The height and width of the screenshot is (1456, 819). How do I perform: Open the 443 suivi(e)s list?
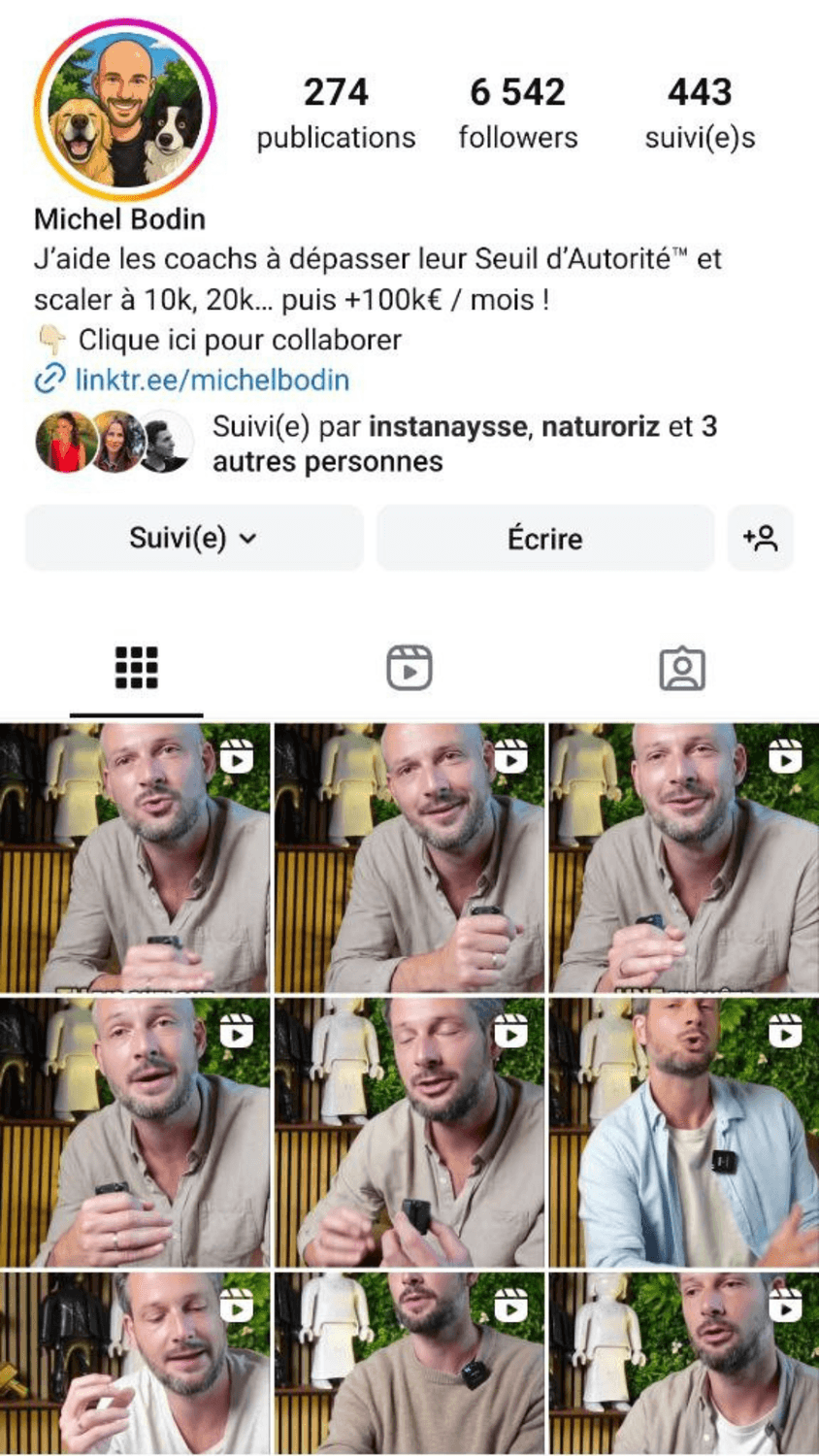tap(699, 114)
